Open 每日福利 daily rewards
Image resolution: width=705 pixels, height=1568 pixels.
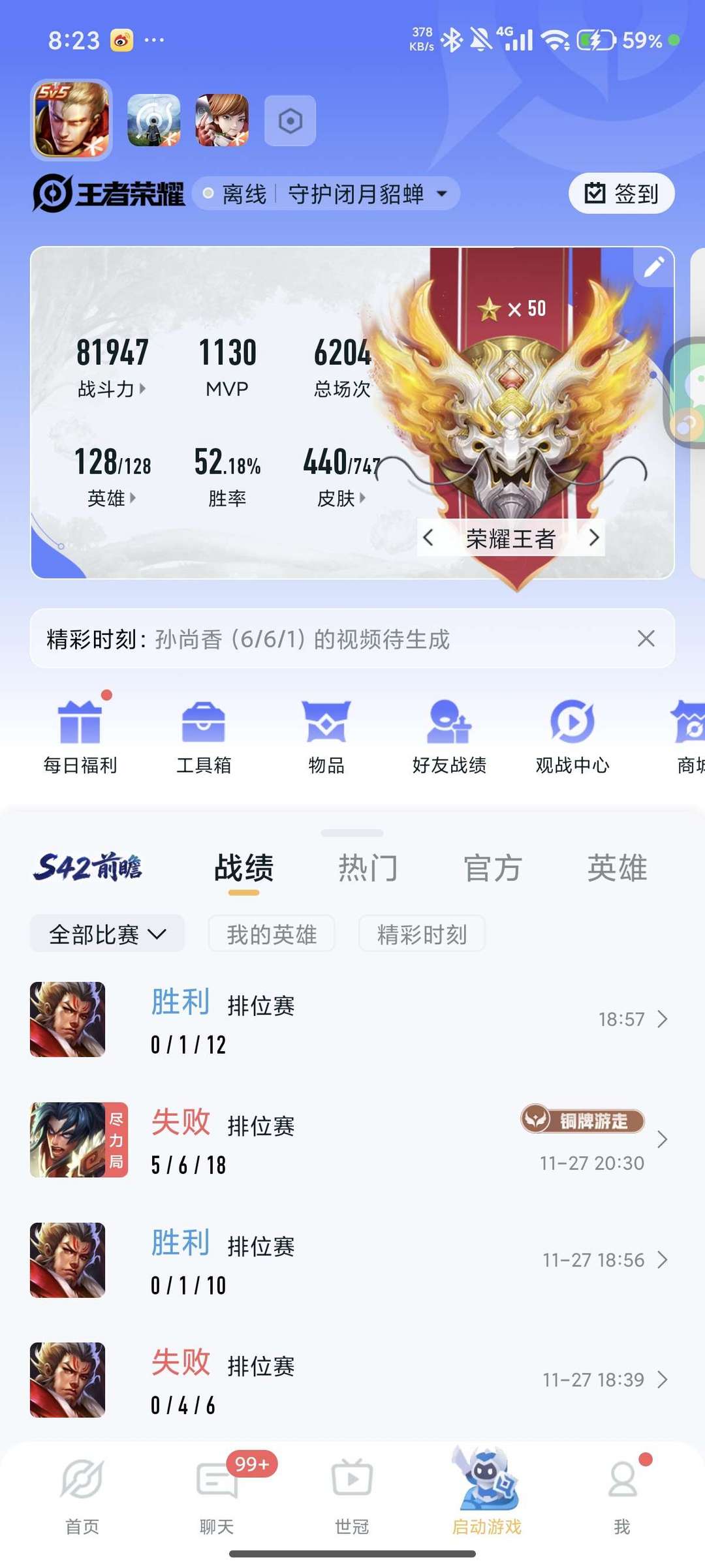80,737
